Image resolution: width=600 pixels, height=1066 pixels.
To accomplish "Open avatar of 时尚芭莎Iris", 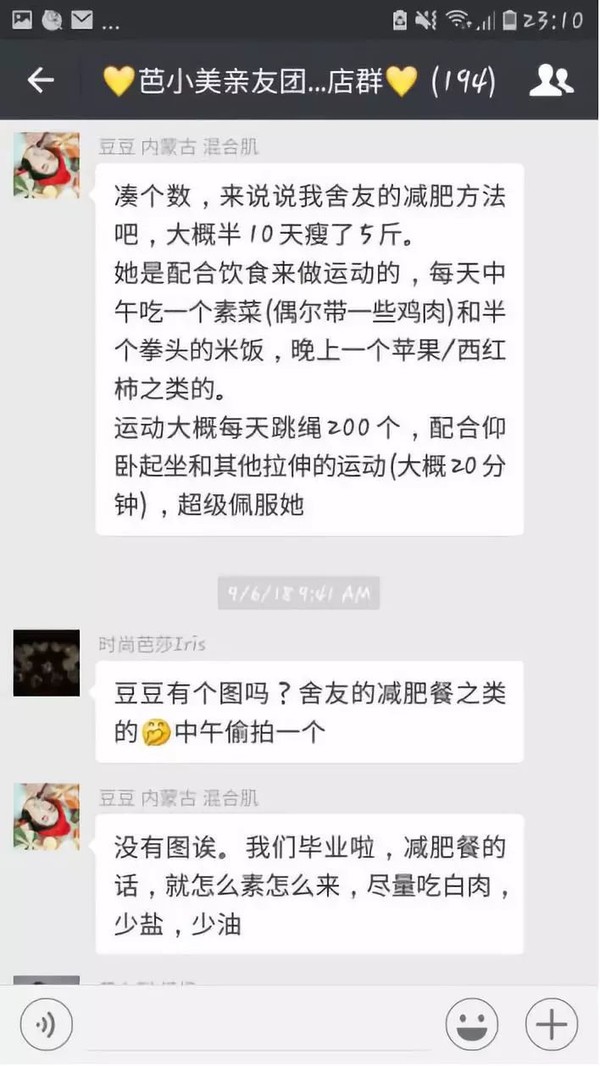I will coord(46,663).
